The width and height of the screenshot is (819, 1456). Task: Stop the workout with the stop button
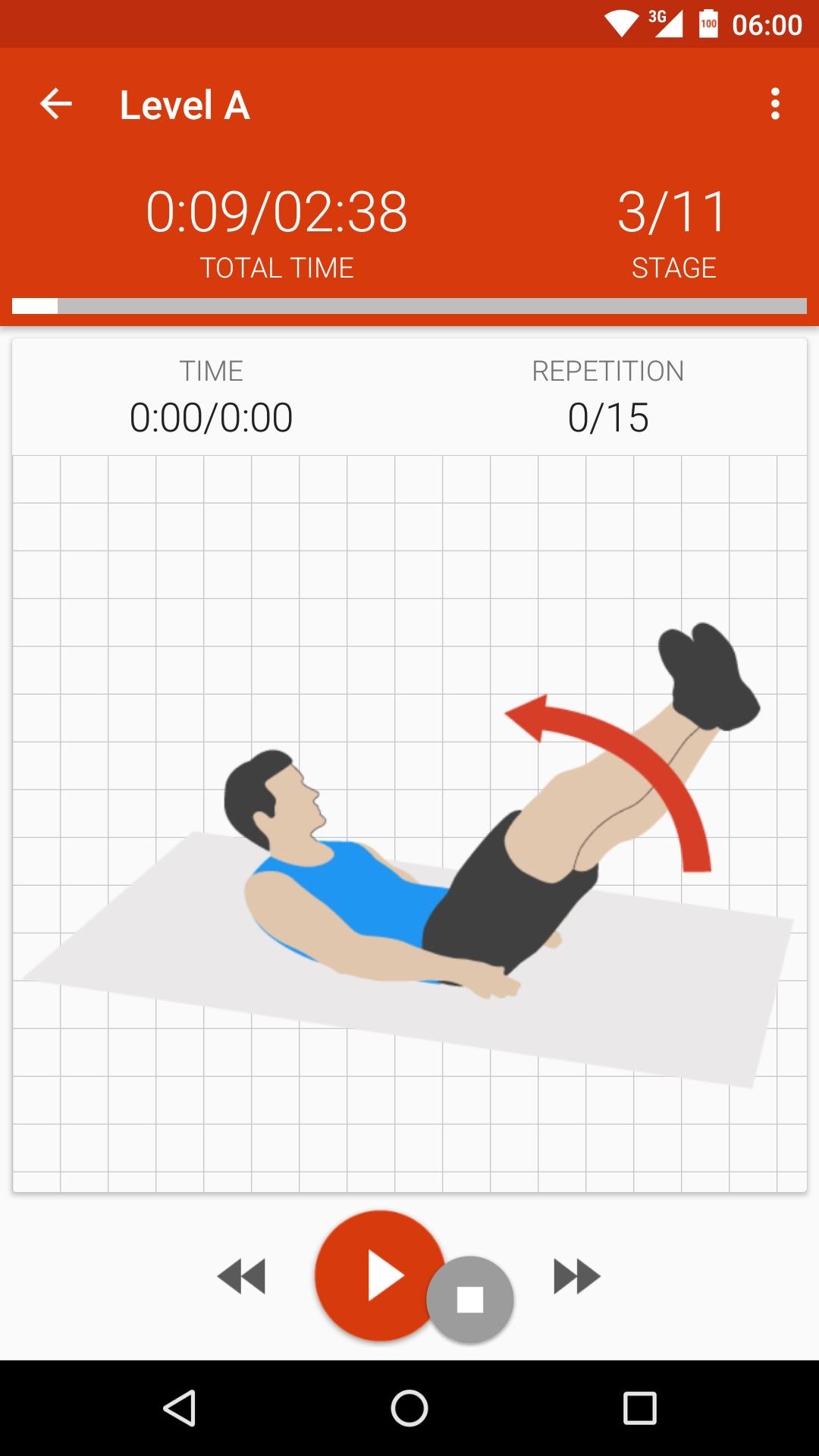click(470, 1300)
